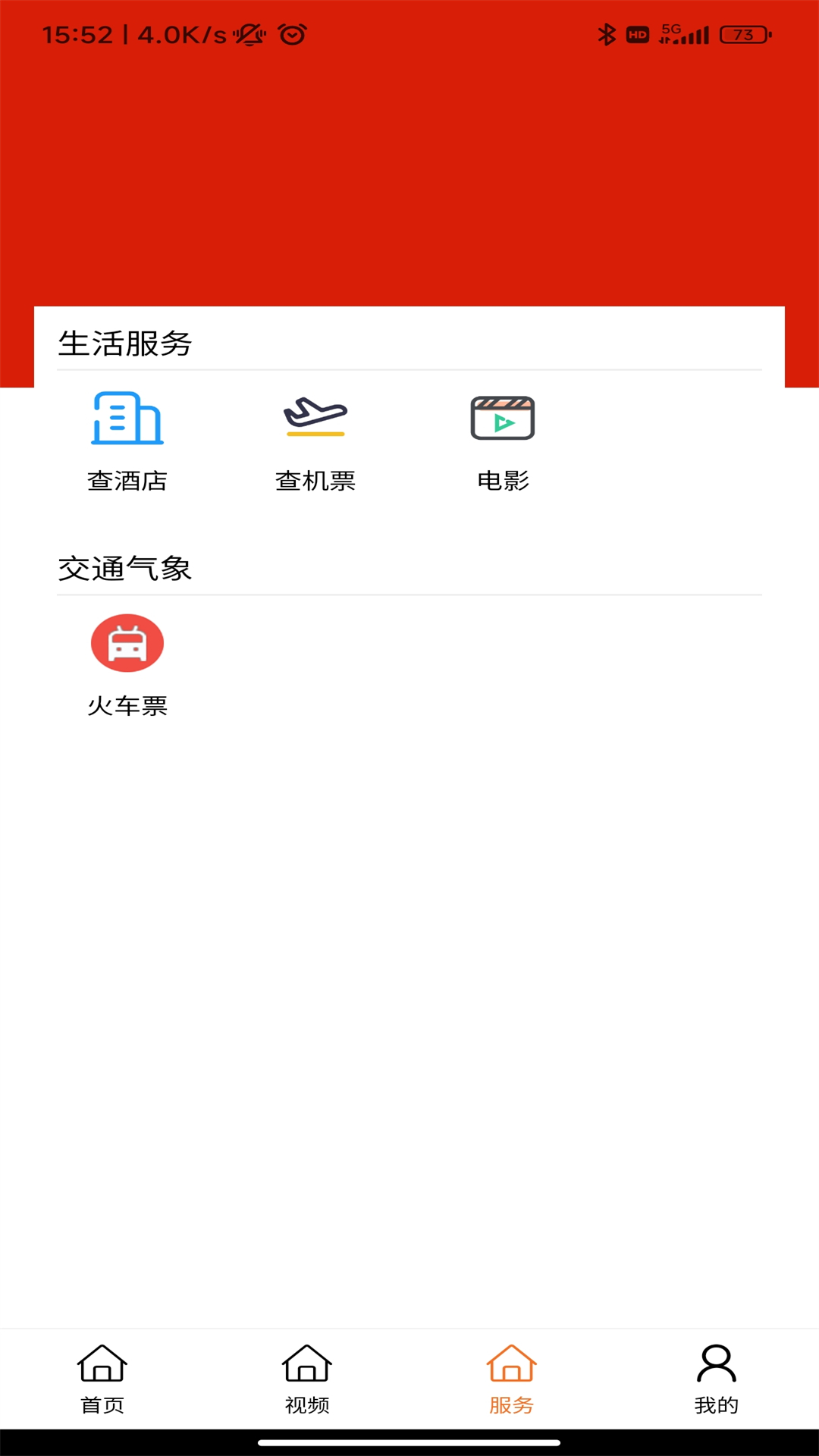Open the 我的 profile person icon

point(716,1361)
